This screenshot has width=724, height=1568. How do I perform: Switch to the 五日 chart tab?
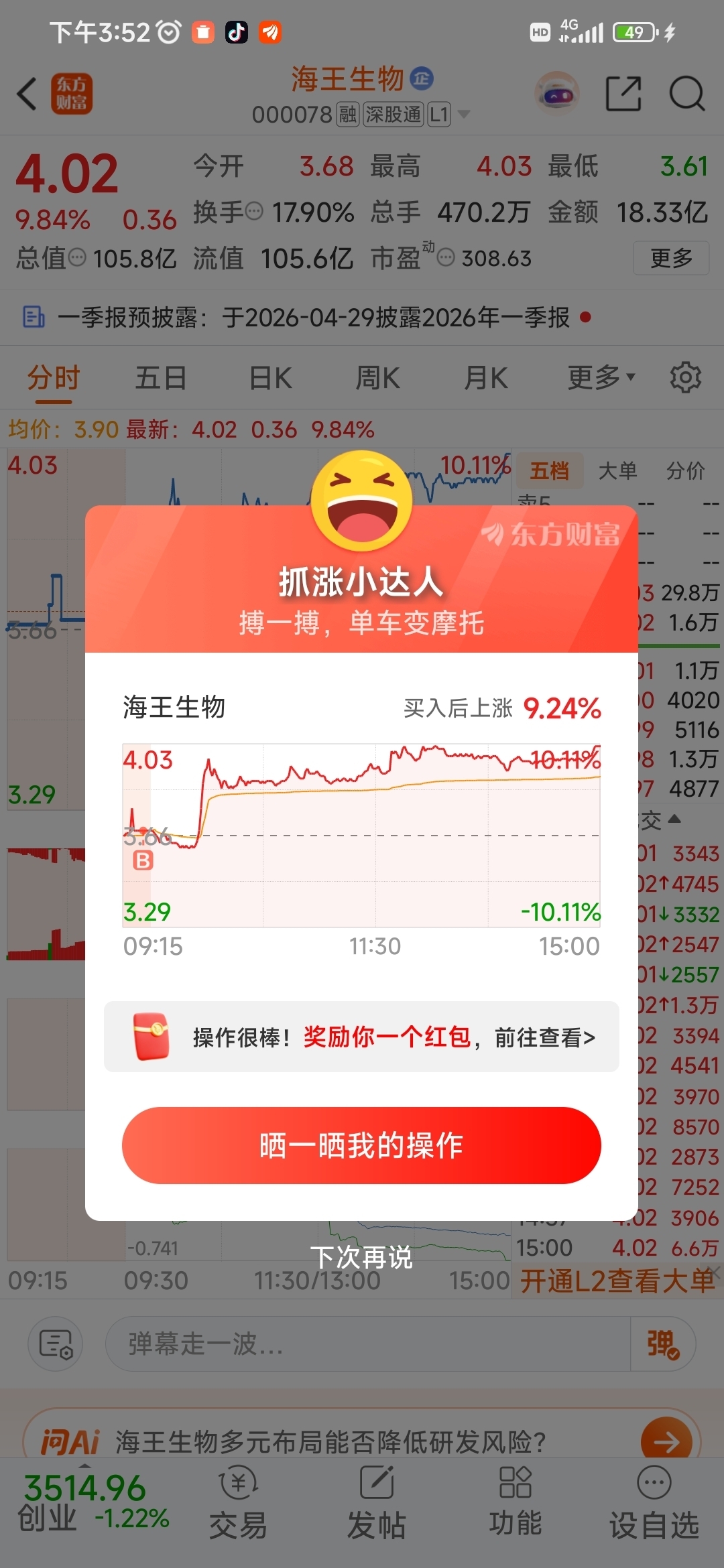coord(161,378)
